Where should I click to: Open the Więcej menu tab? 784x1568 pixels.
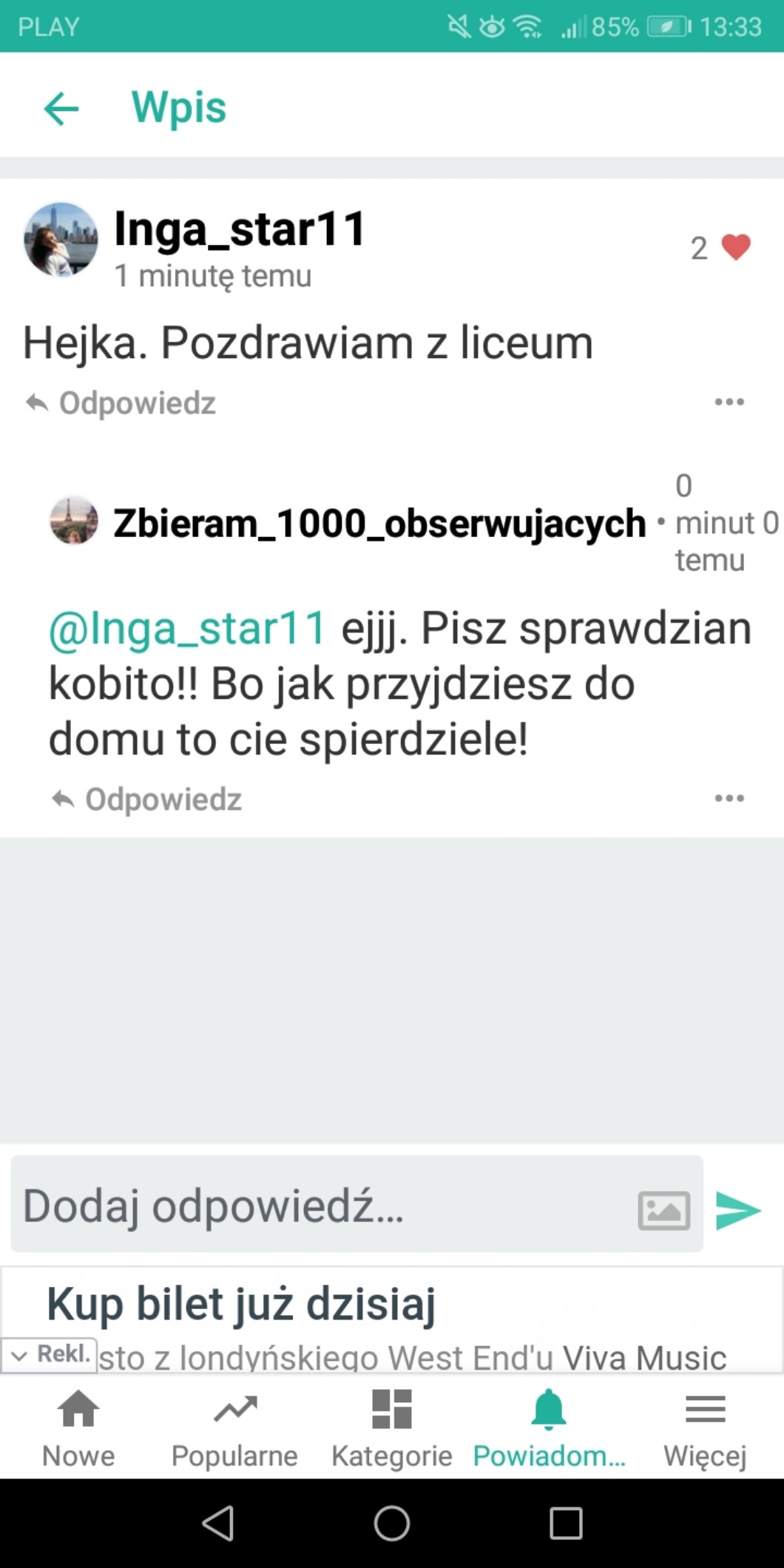705,1427
